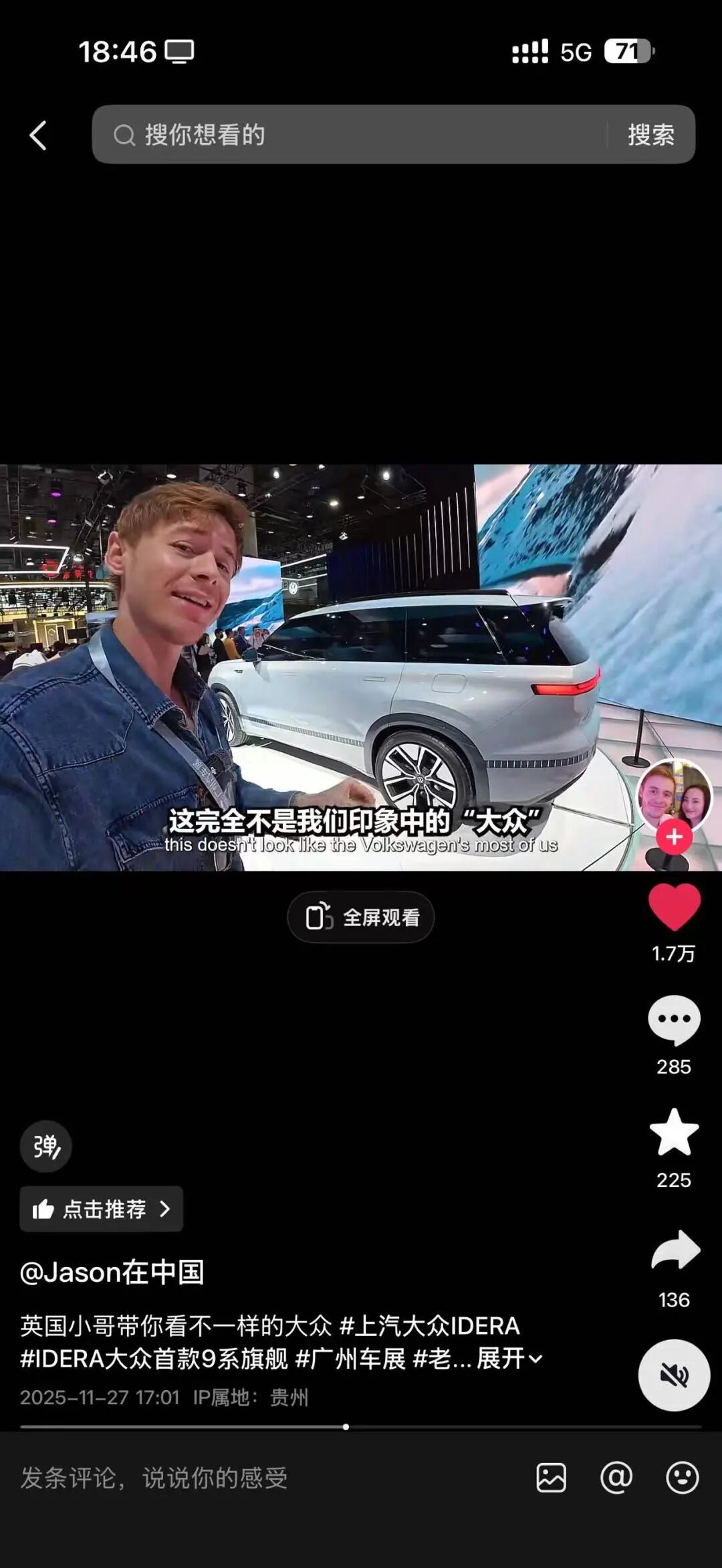Open the 搜你想看的 search box
722x1568 pixels.
click(x=348, y=135)
